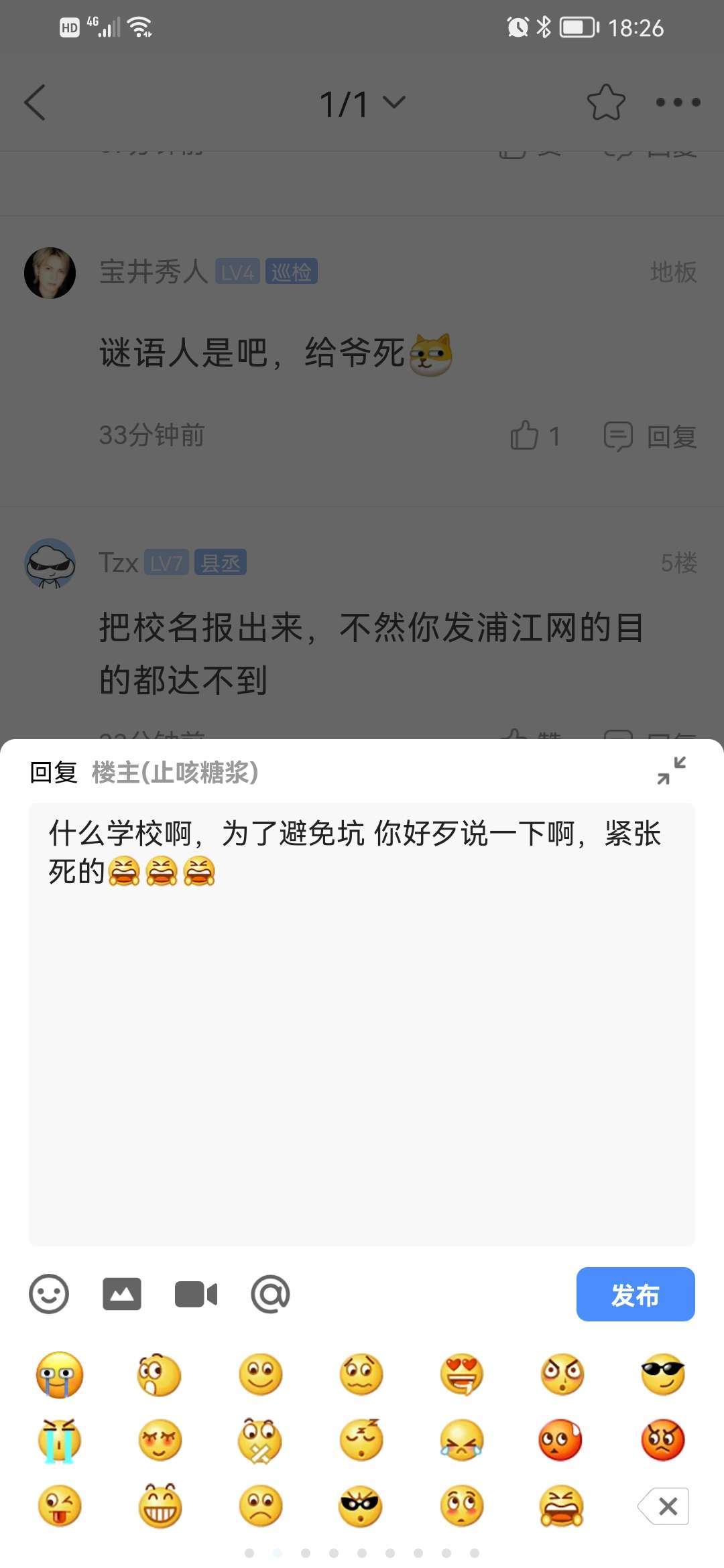
Task: Insert the red angry face emoji
Action: tap(662, 1441)
